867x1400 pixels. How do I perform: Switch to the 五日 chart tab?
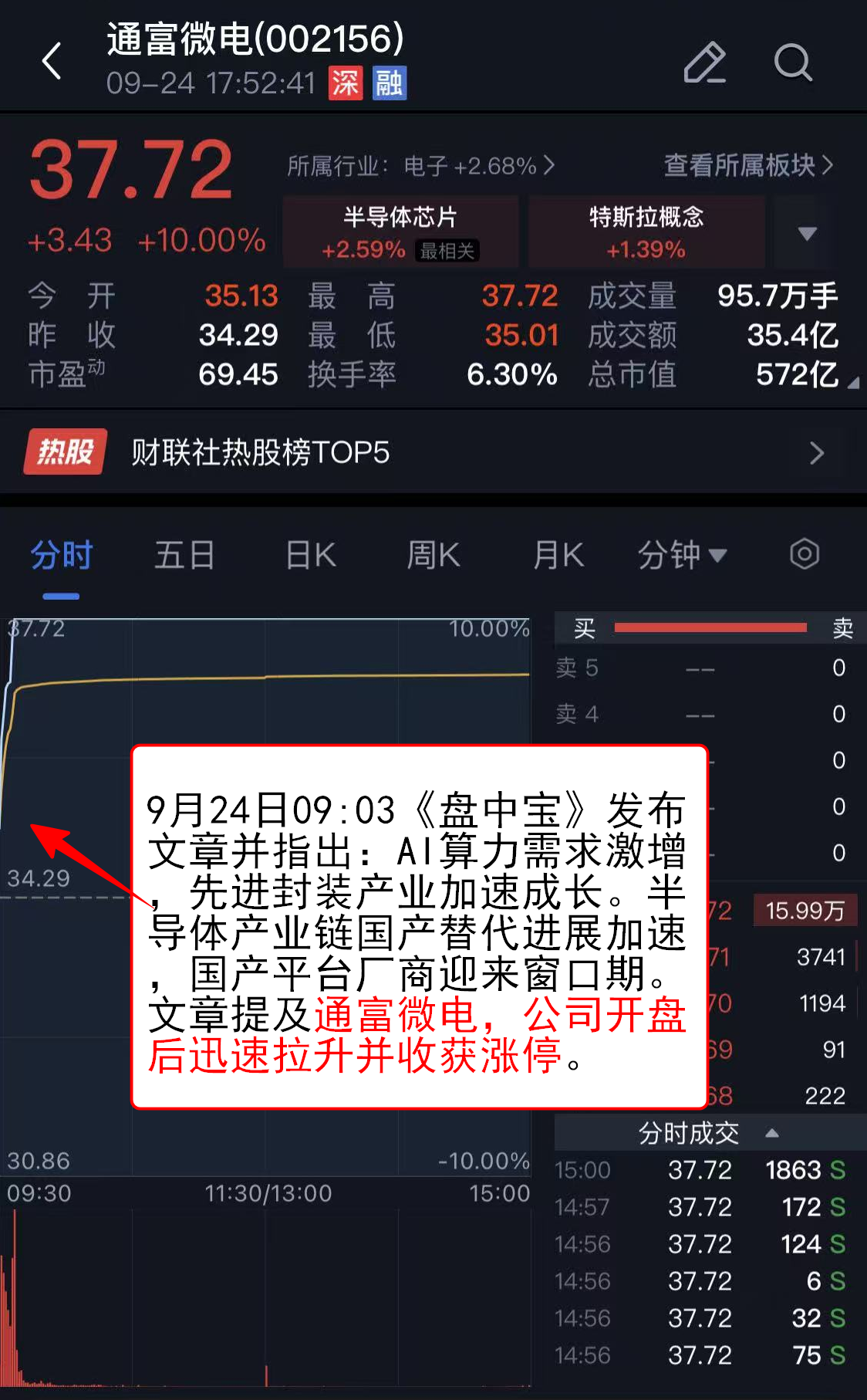click(x=184, y=555)
